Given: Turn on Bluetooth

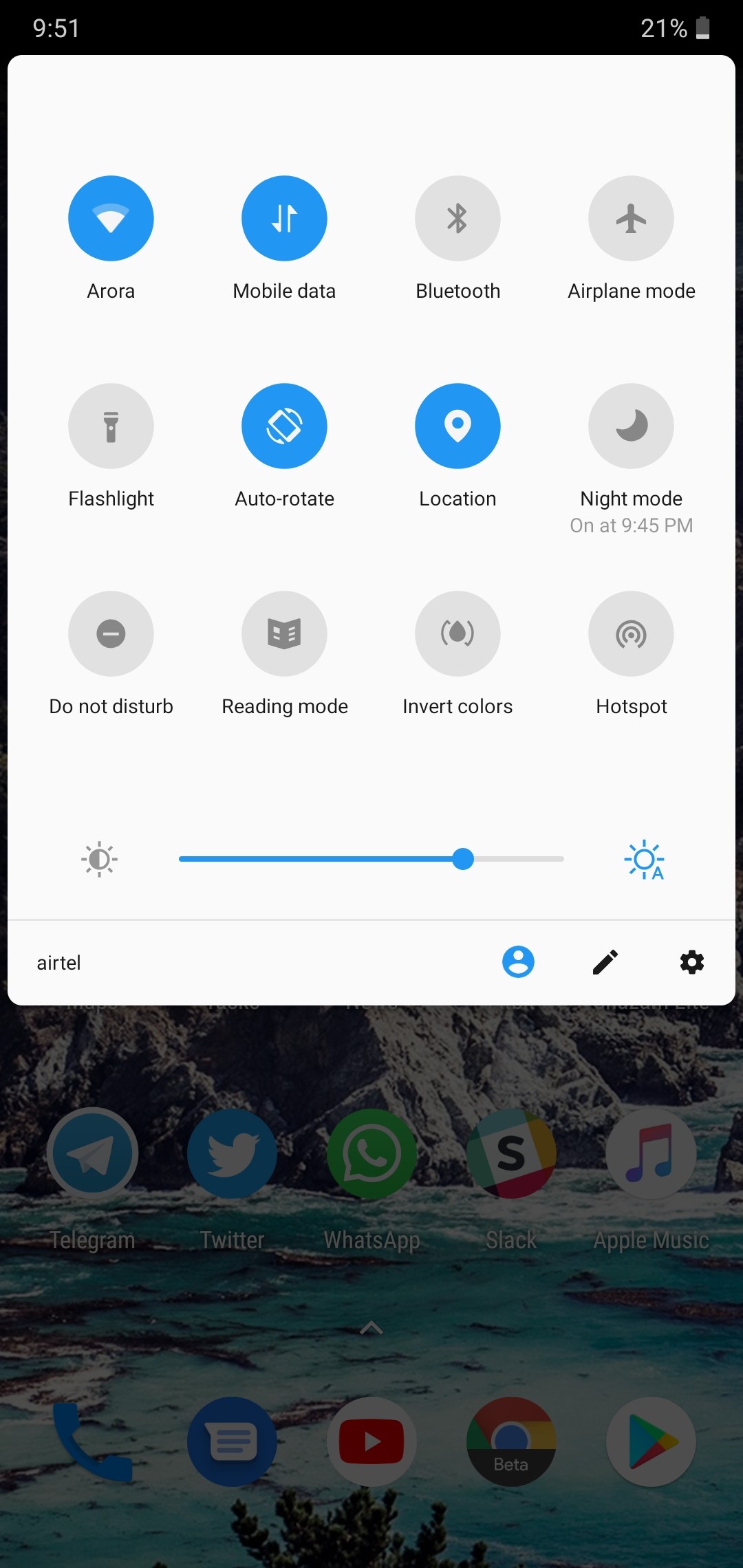Looking at the screenshot, I should [457, 219].
